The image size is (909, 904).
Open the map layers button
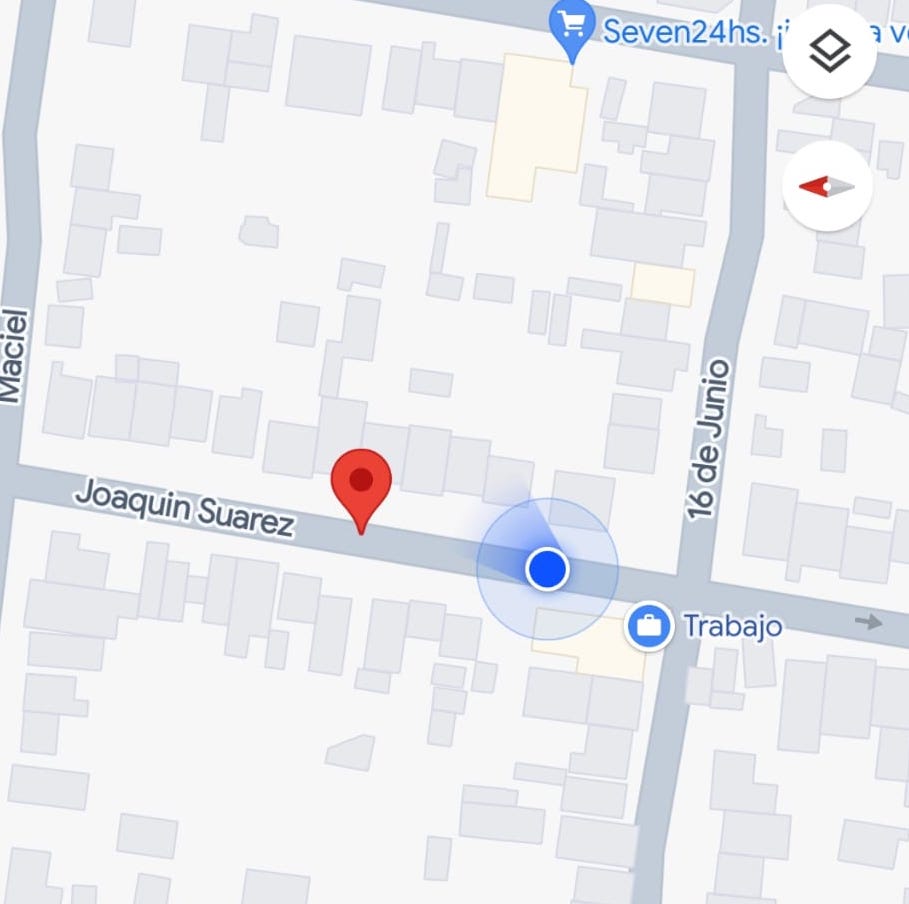coord(829,51)
